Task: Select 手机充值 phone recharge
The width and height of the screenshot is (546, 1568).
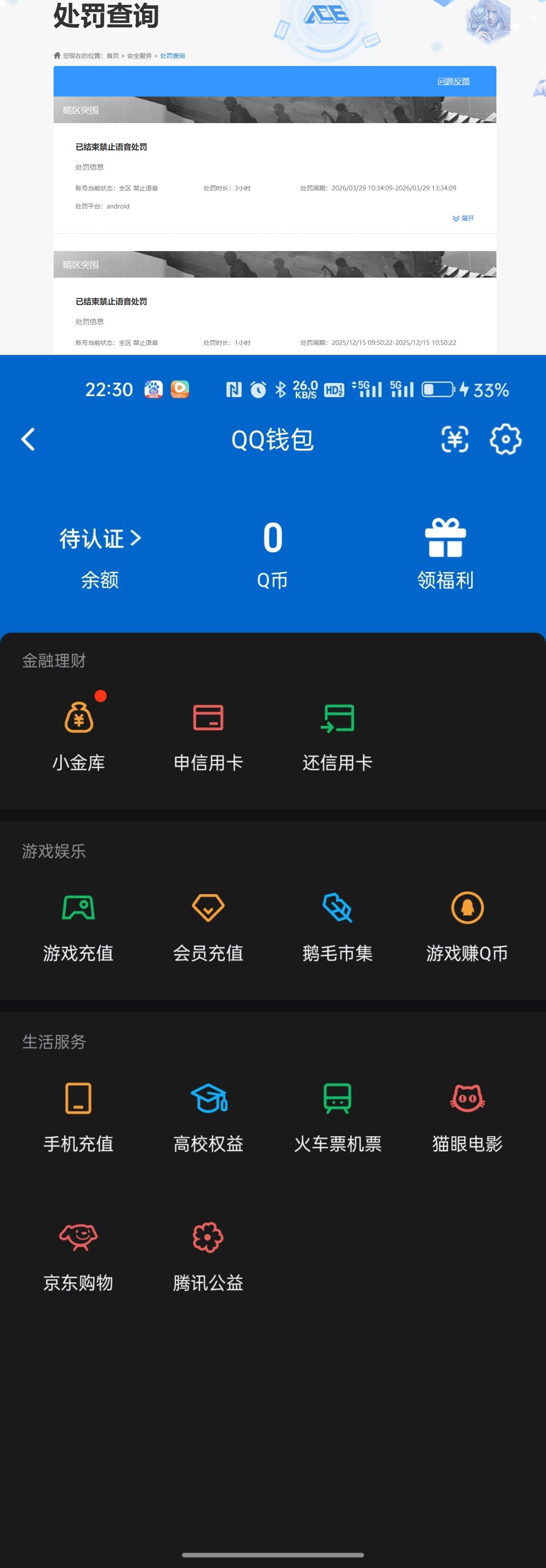Action: pos(77,1117)
